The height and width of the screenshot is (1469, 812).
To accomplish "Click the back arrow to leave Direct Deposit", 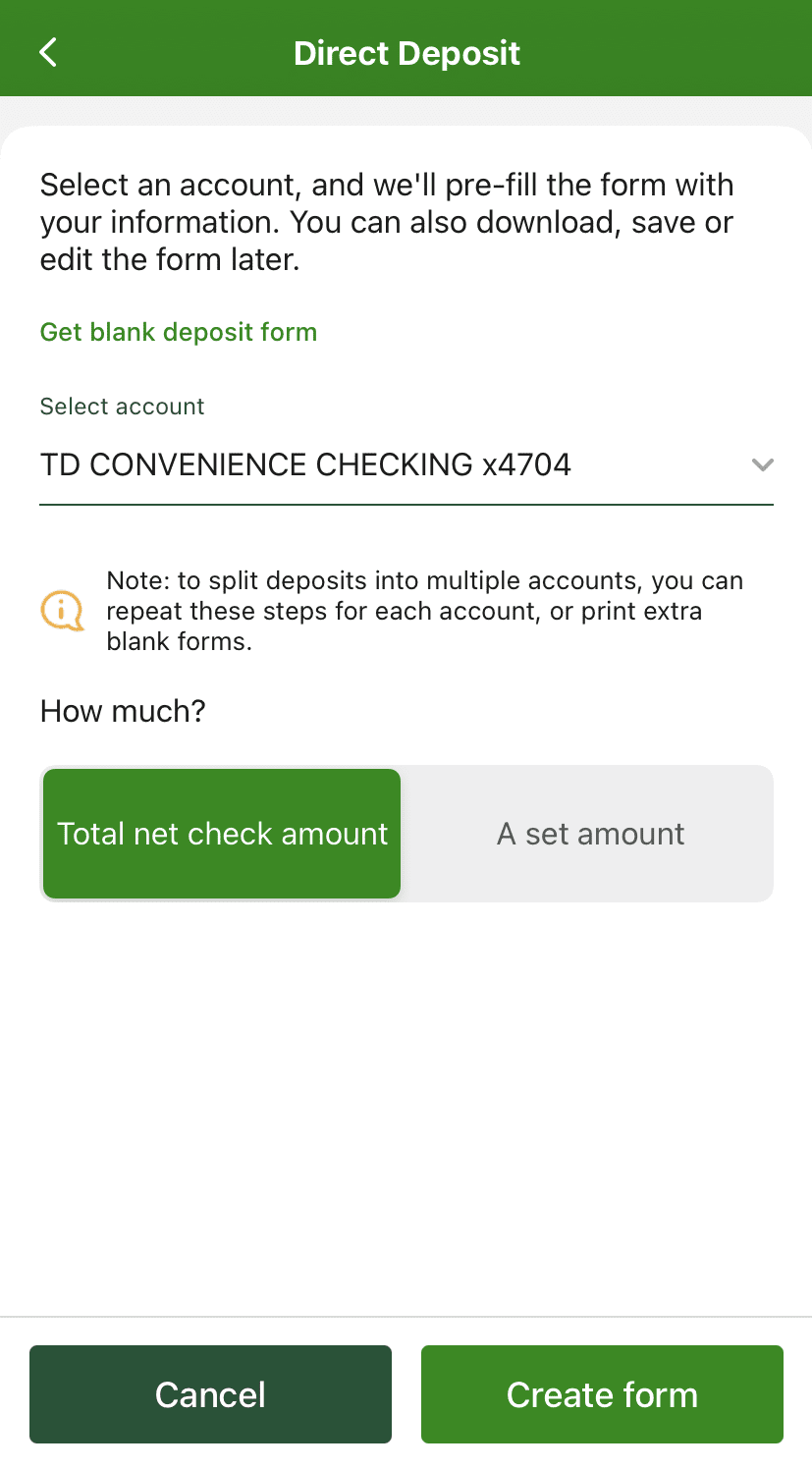I will 47,52.
